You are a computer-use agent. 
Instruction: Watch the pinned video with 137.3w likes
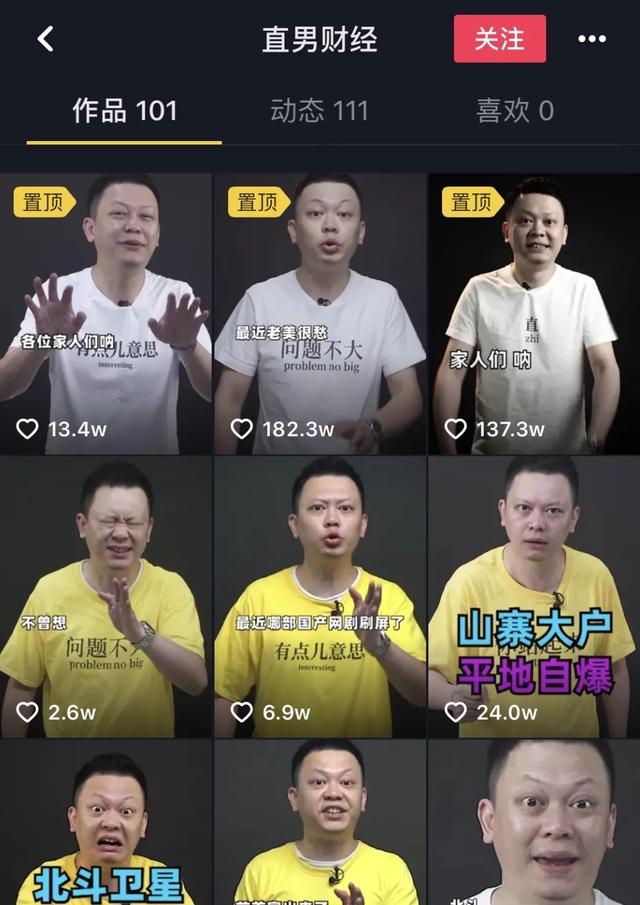(534, 314)
